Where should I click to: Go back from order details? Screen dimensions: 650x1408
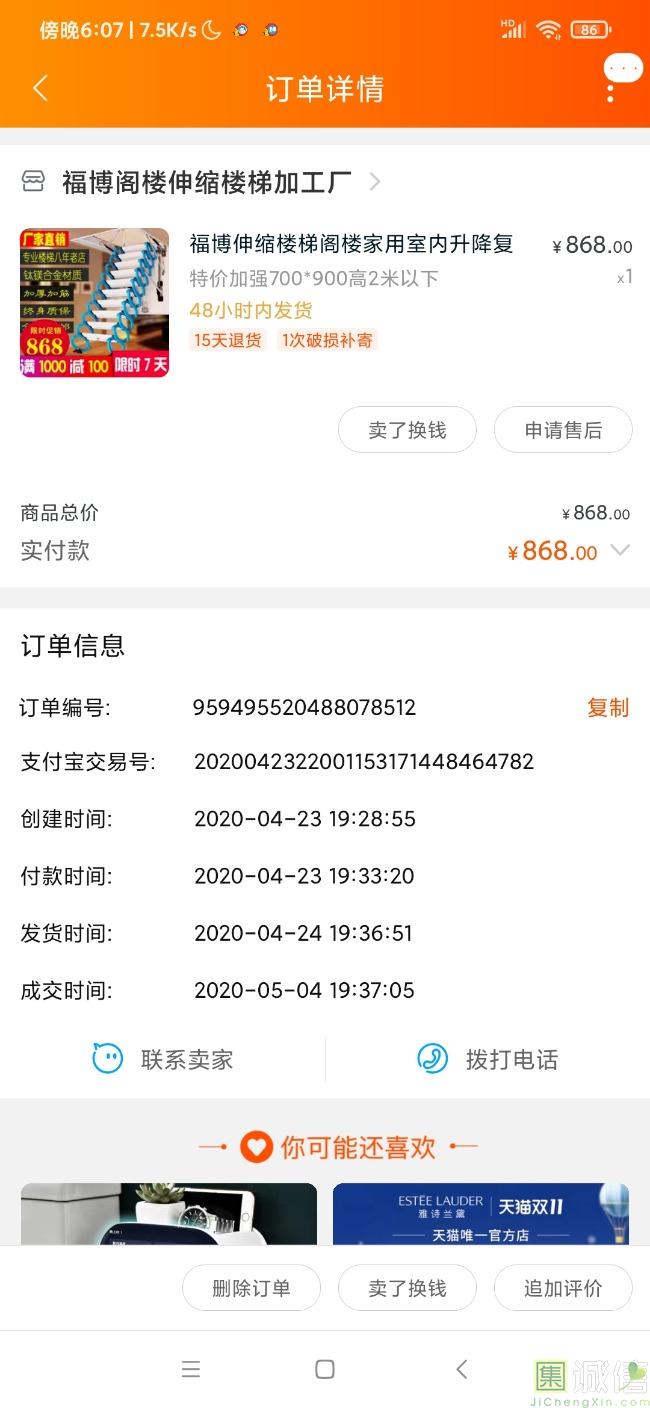pyautogui.click(x=40, y=88)
